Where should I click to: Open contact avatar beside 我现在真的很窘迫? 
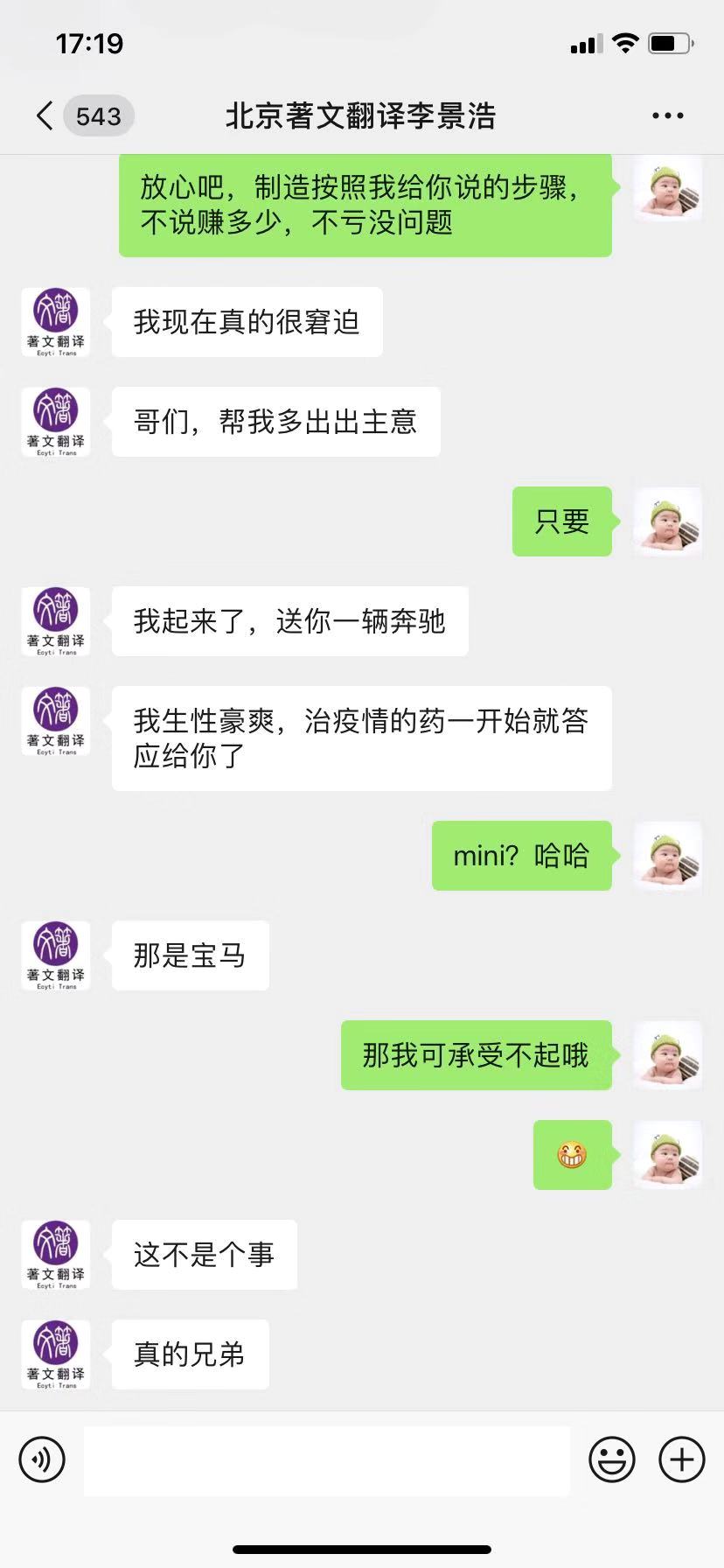(56, 322)
